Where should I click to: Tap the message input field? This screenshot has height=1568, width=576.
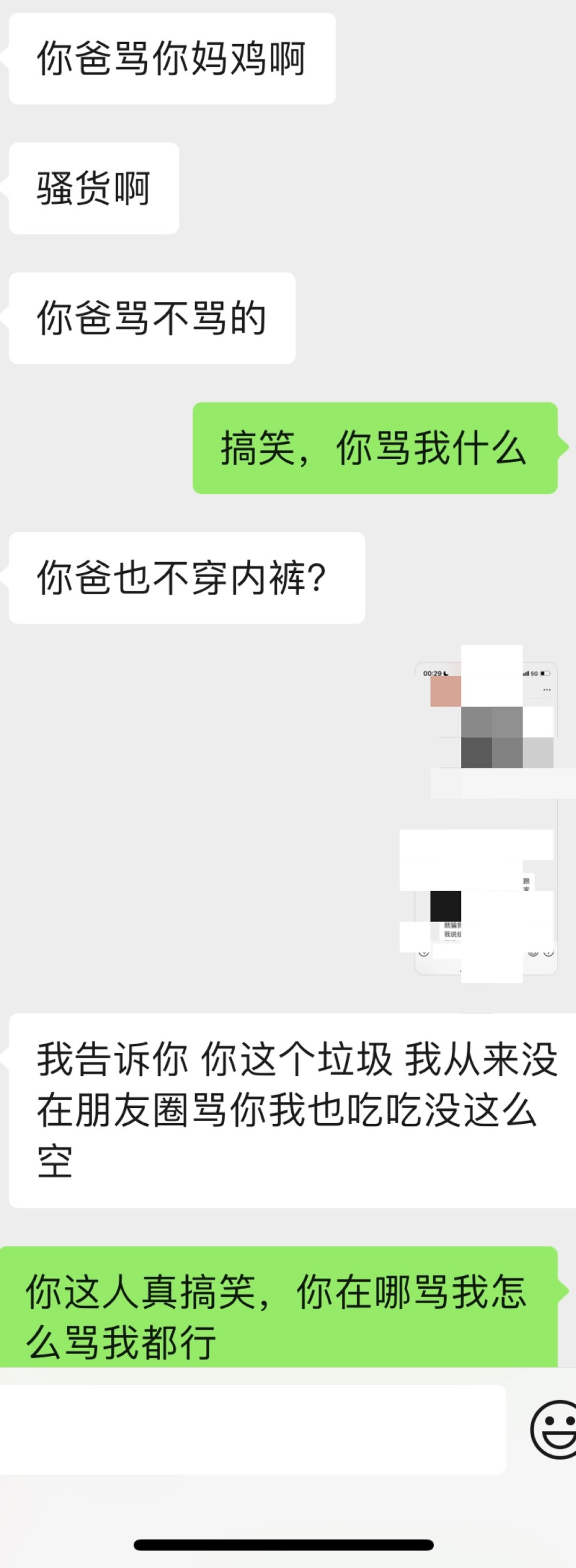click(253, 1429)
